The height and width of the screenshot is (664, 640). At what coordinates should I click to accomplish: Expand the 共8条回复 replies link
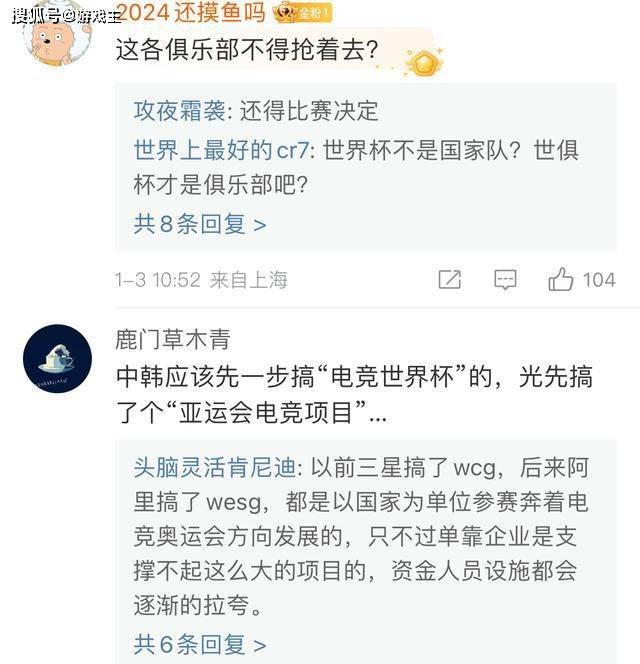tap(200, 224)
